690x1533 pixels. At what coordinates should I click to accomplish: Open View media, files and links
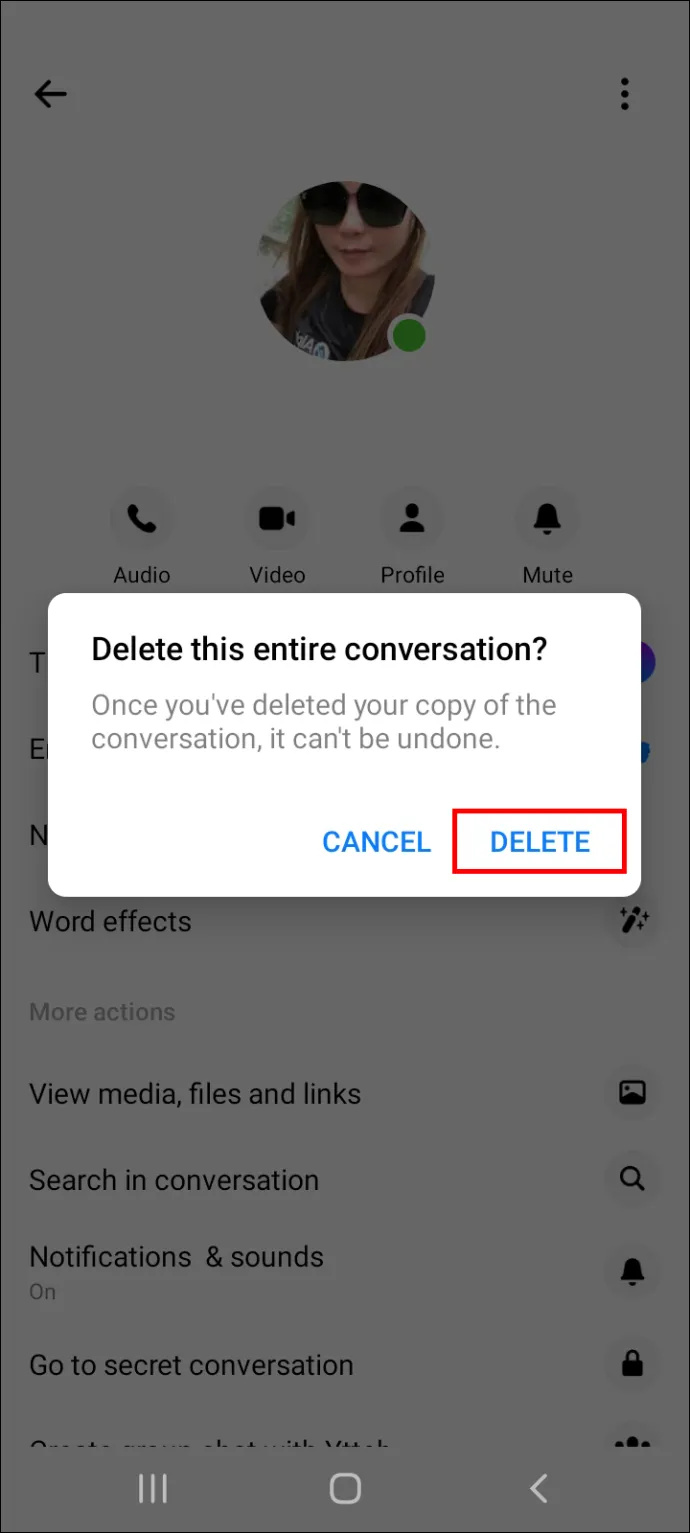tap(345, 1093)
